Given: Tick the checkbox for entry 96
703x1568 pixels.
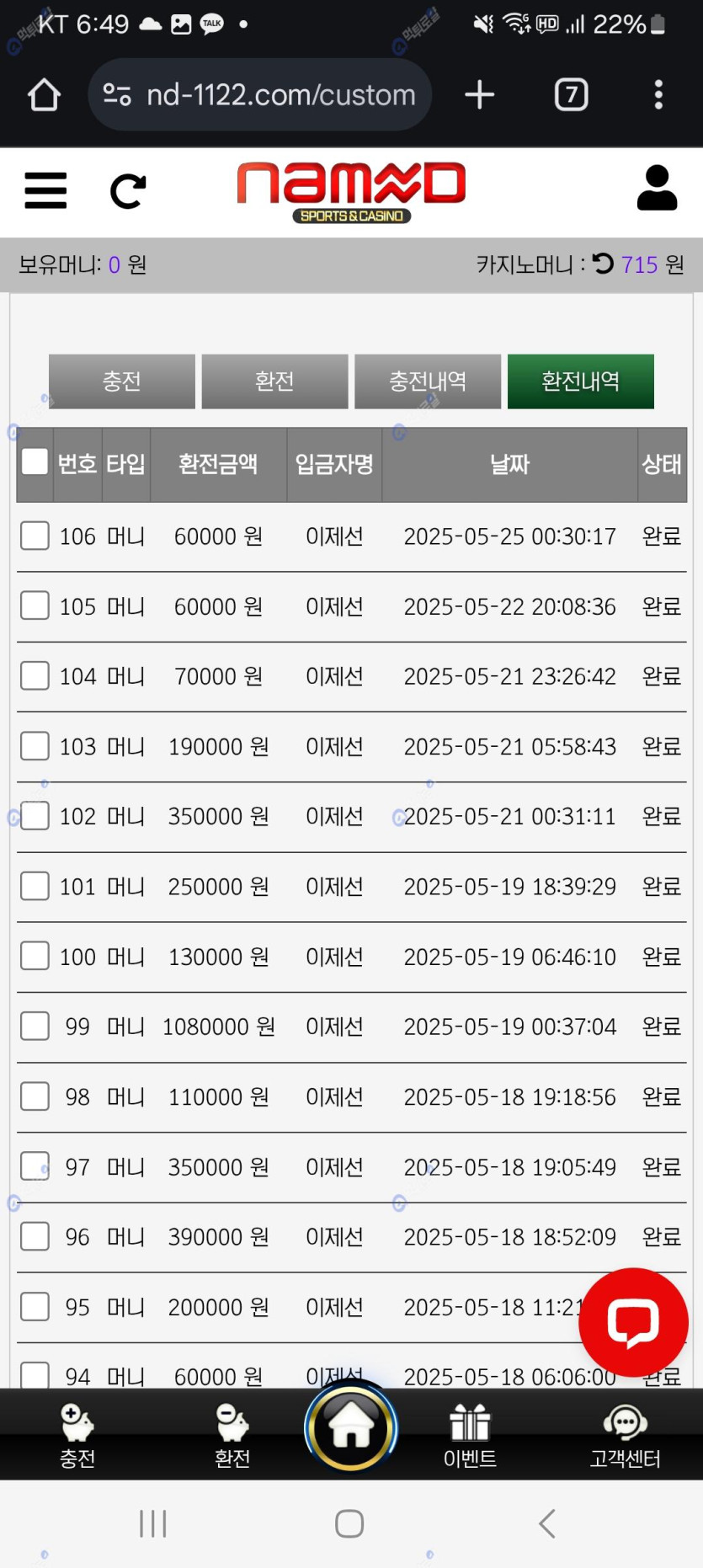Looking at the screenshot, I should (35, 1236).
